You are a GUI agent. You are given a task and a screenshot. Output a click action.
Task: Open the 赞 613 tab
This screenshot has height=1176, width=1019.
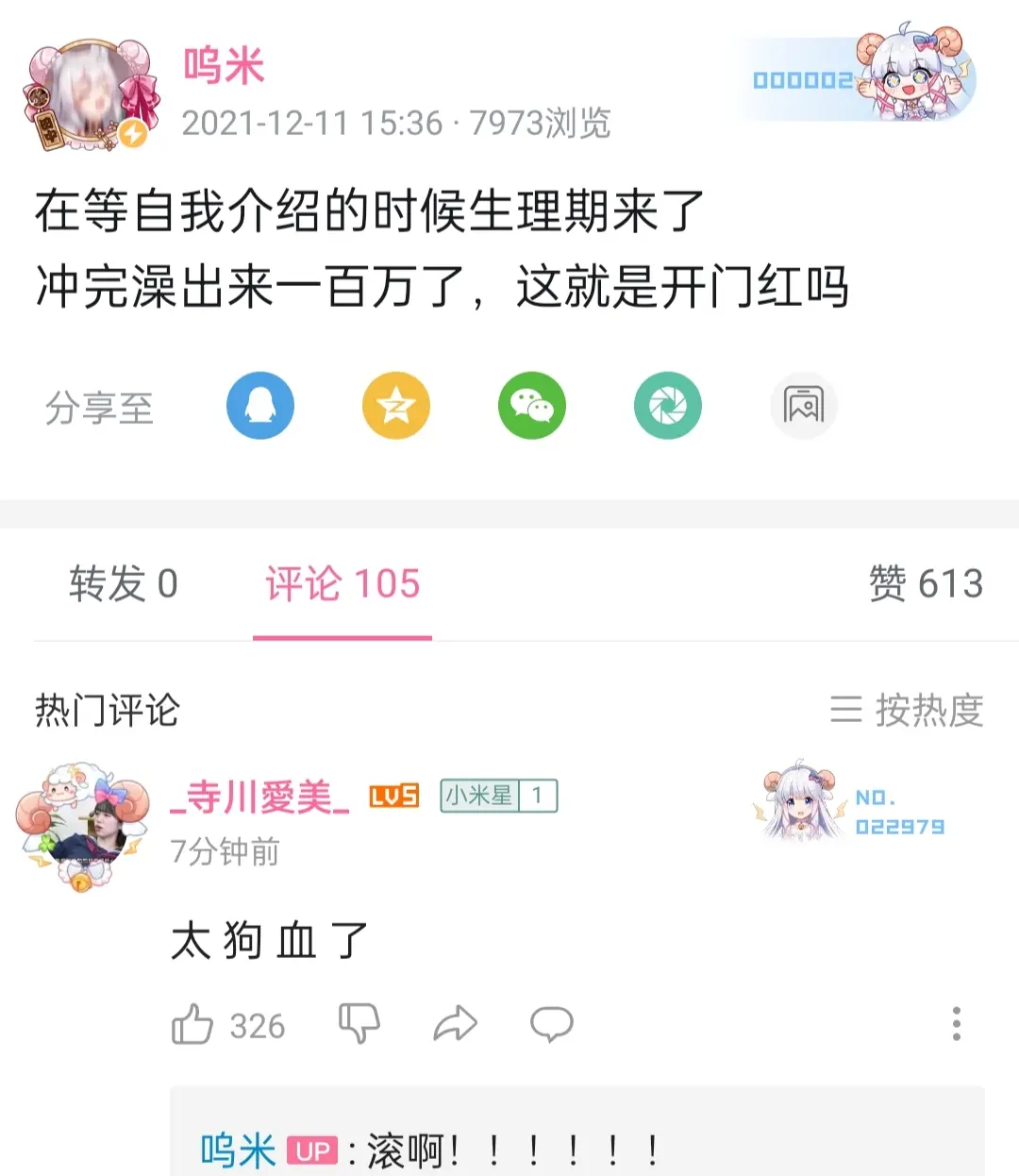pos(926,583)
